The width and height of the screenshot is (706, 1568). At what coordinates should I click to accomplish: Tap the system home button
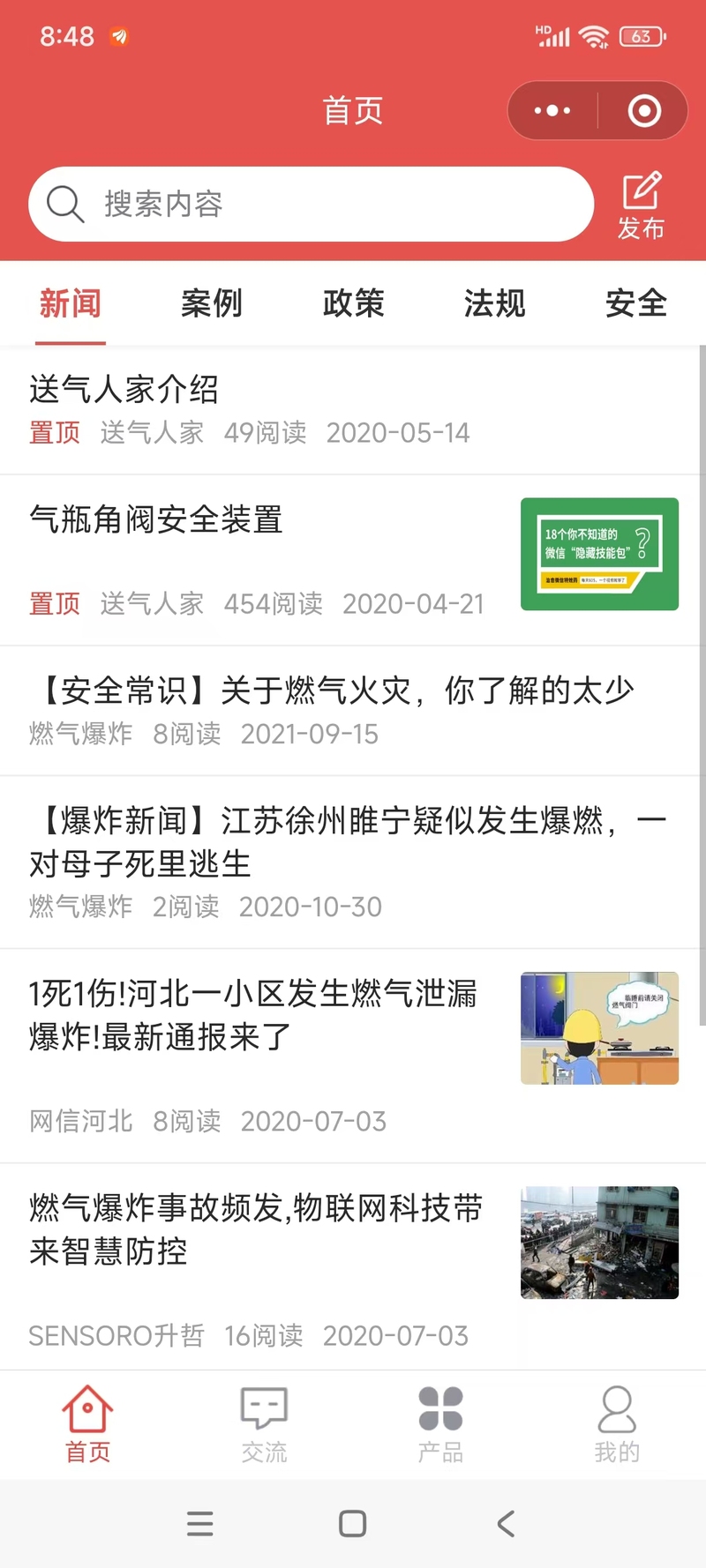pos(353,1524)
